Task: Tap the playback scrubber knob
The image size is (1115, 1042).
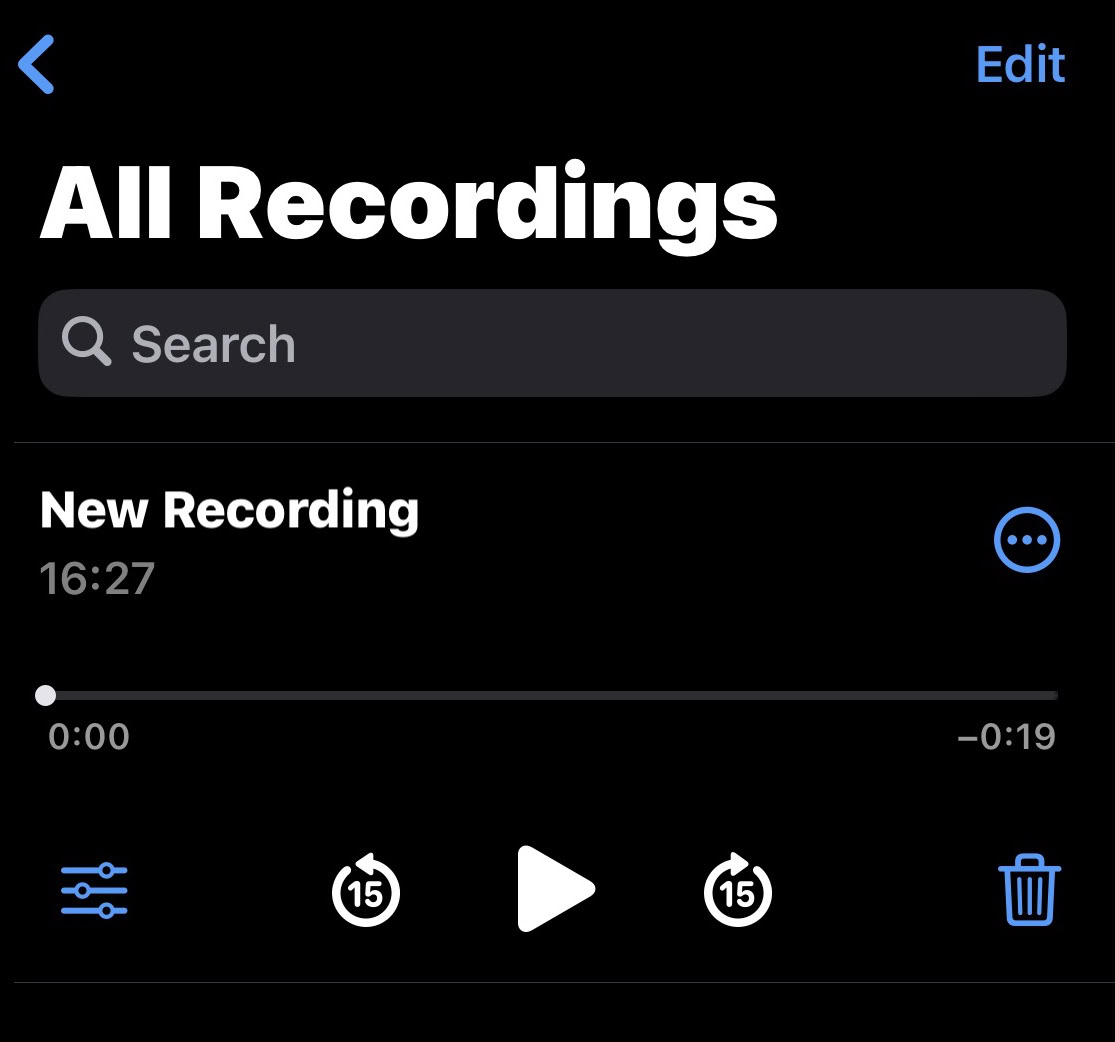Action: (x=46, y=695)
